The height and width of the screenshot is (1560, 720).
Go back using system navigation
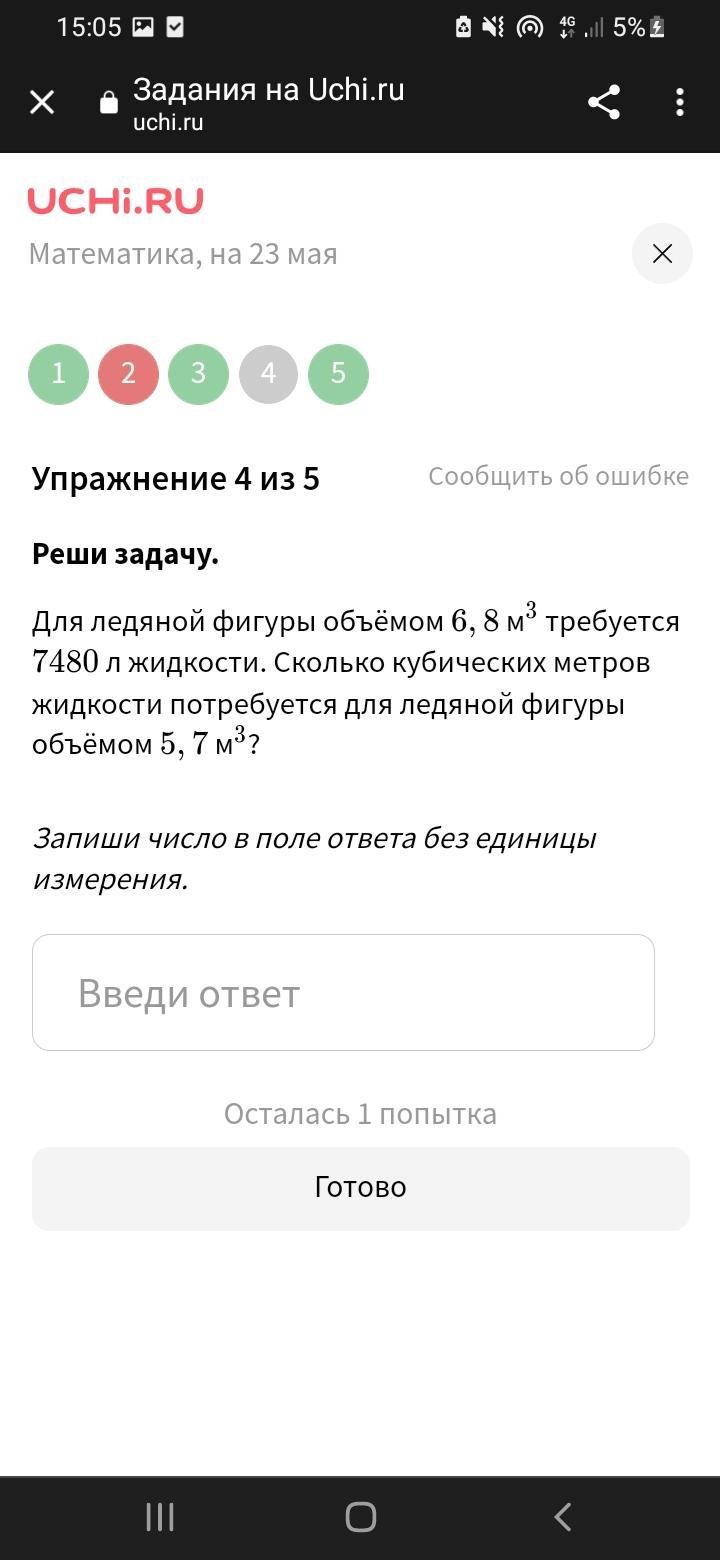pos(562,1517)
